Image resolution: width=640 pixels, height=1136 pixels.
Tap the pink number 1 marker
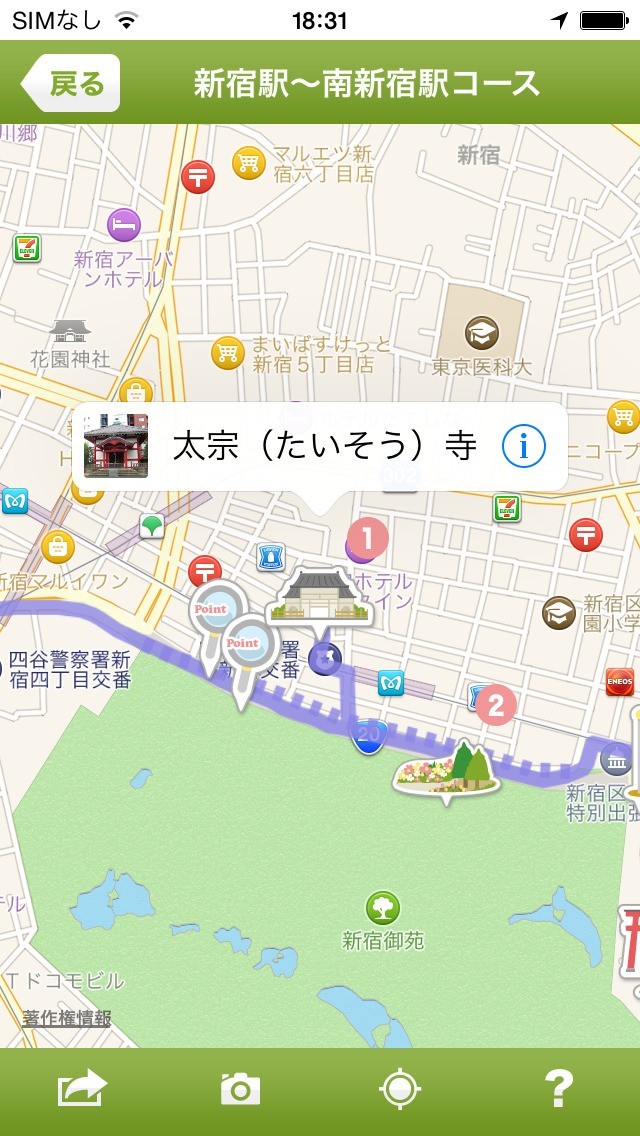368,539
